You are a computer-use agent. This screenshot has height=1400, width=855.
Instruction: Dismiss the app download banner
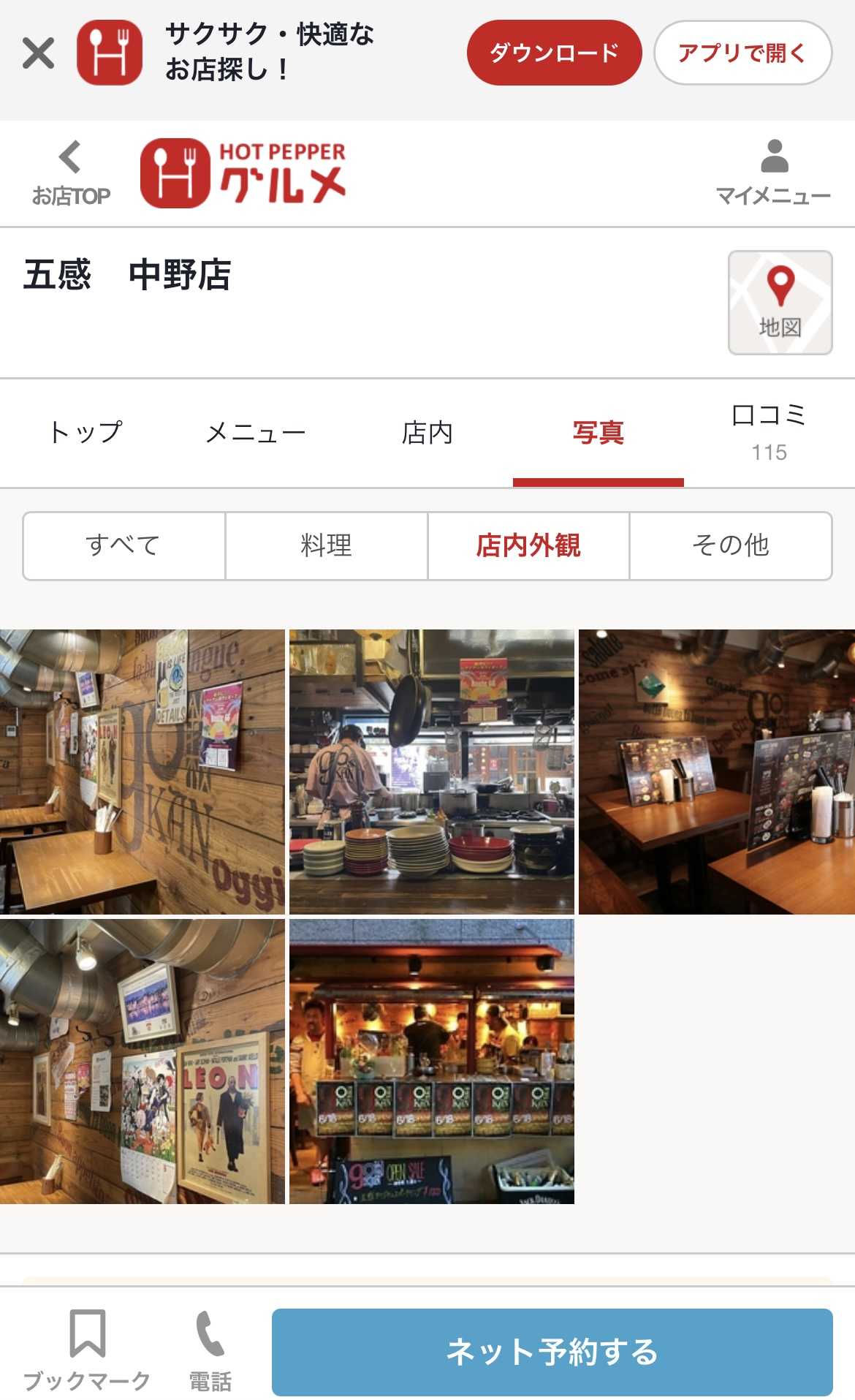[x=38, y=53]
